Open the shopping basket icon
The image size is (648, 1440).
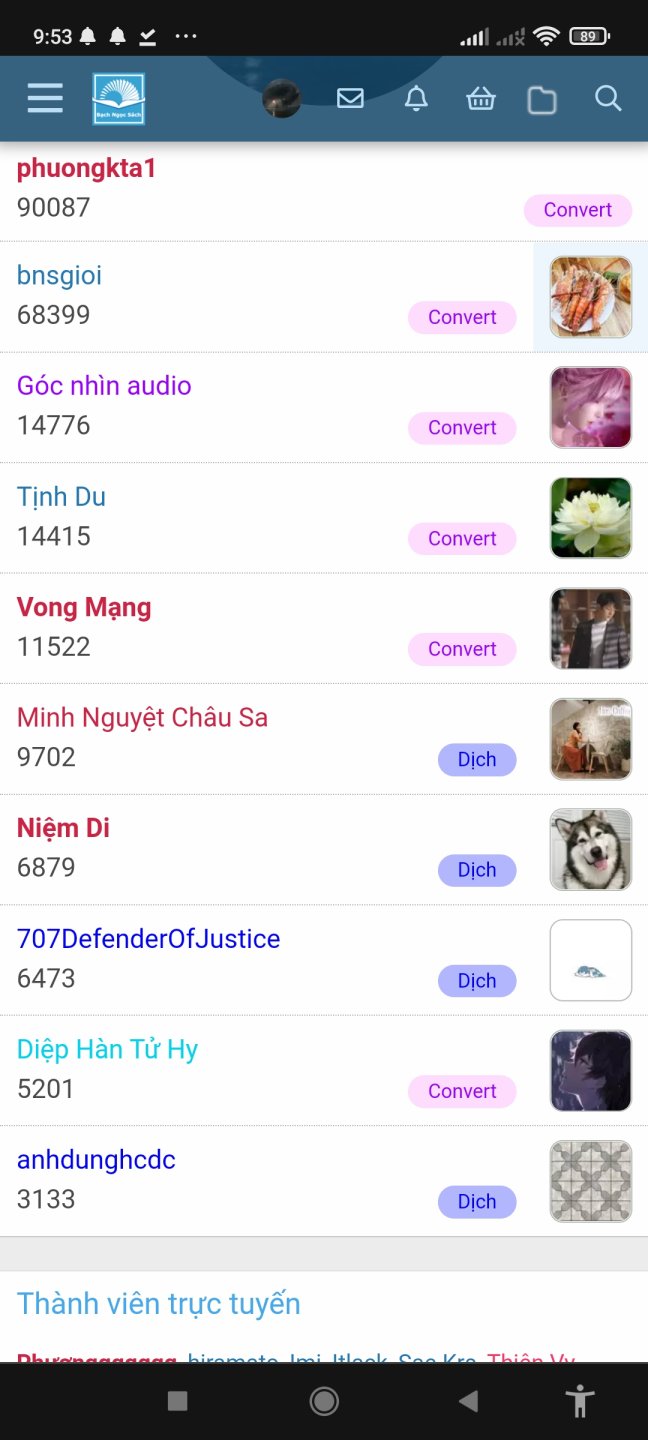(481, 99)
